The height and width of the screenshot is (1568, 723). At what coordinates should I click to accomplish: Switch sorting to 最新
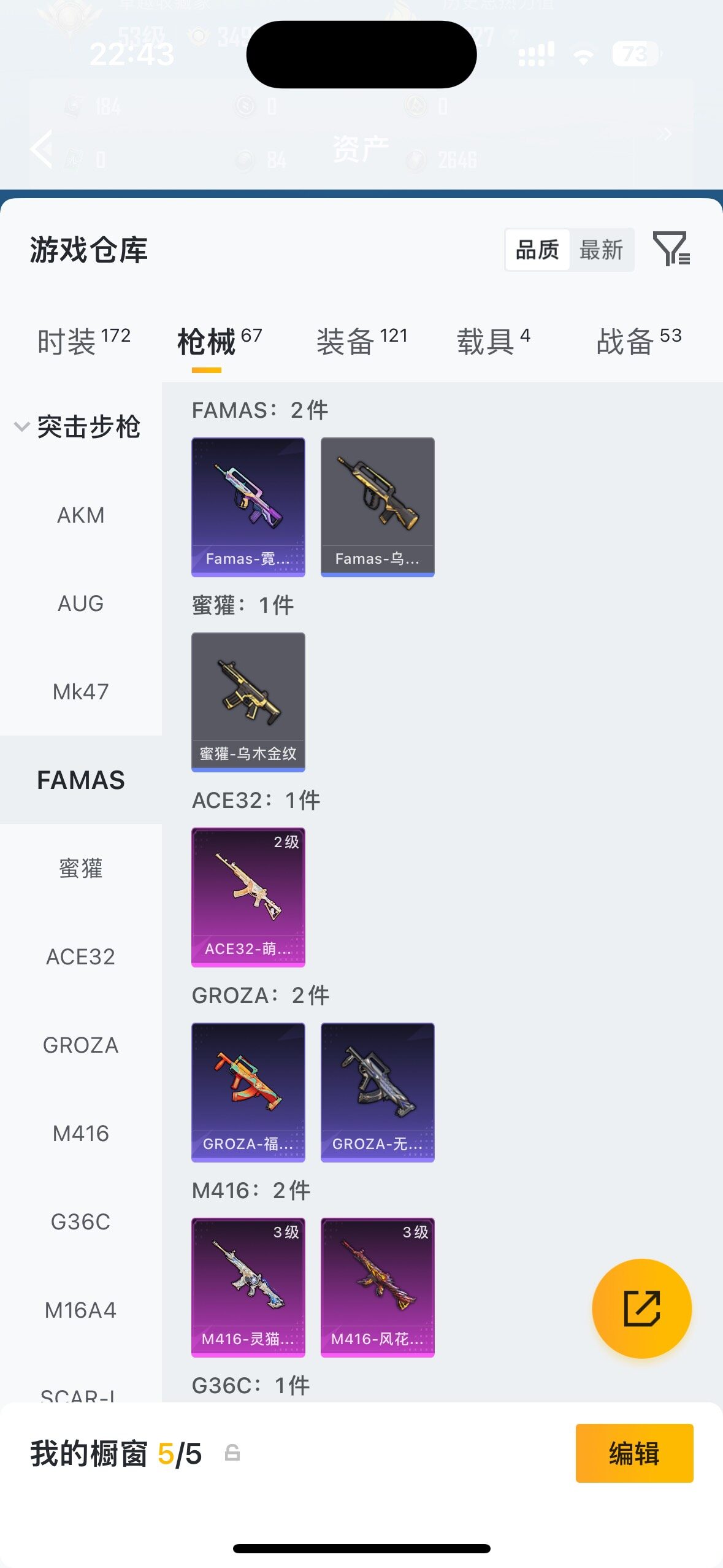coord(602,250)
